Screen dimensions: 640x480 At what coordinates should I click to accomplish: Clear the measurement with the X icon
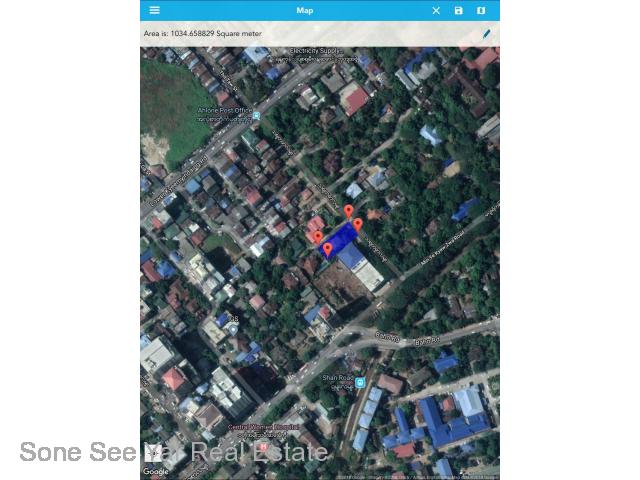[x=436, y=11]
